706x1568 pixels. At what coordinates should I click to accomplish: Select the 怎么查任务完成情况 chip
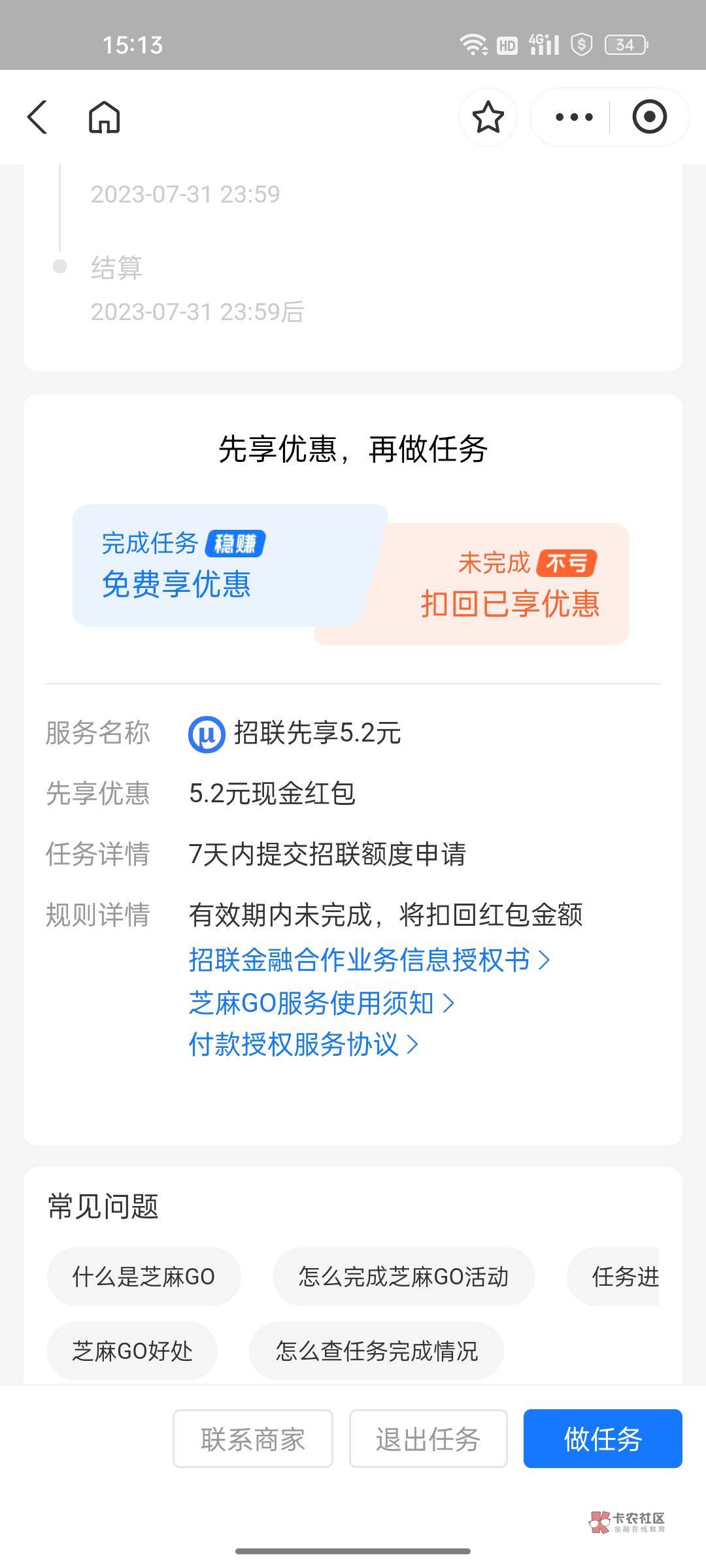tap(377, 1351)
